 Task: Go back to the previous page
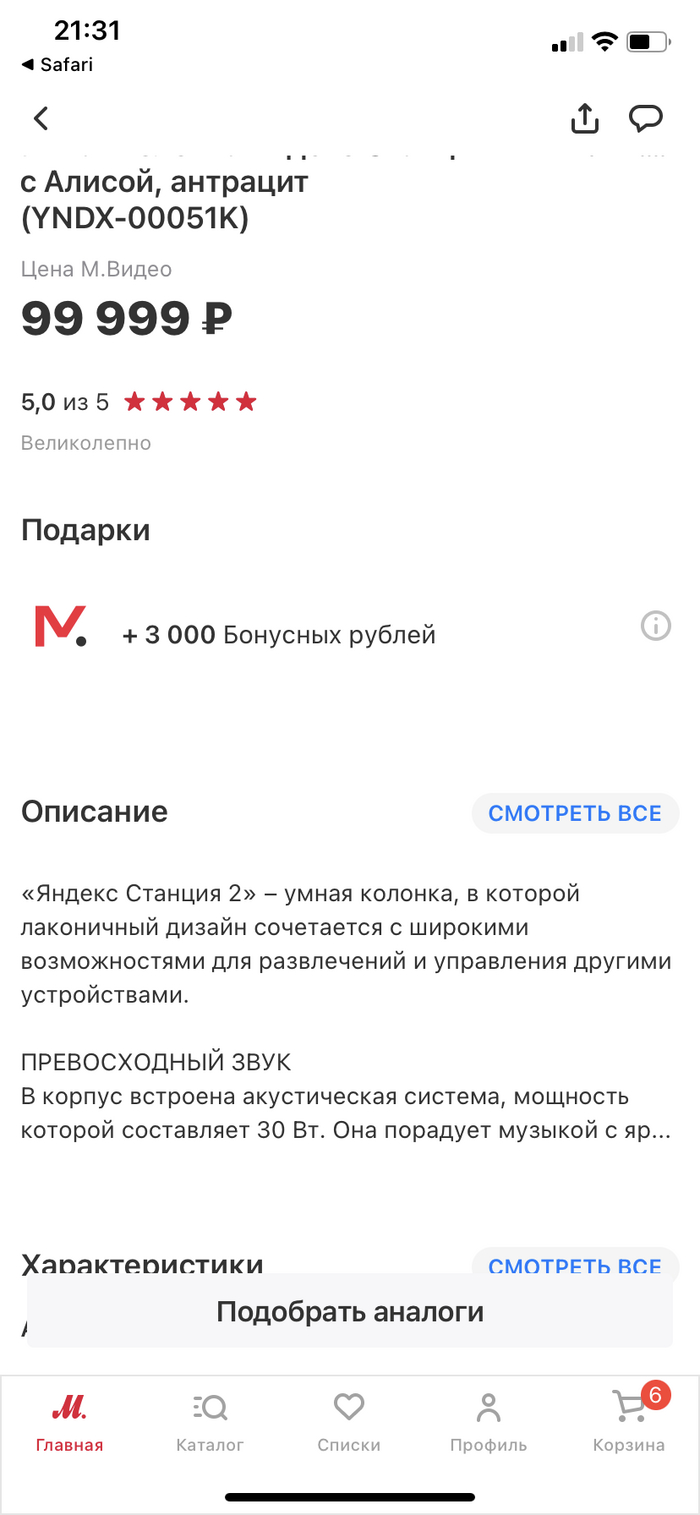[41, 119]
